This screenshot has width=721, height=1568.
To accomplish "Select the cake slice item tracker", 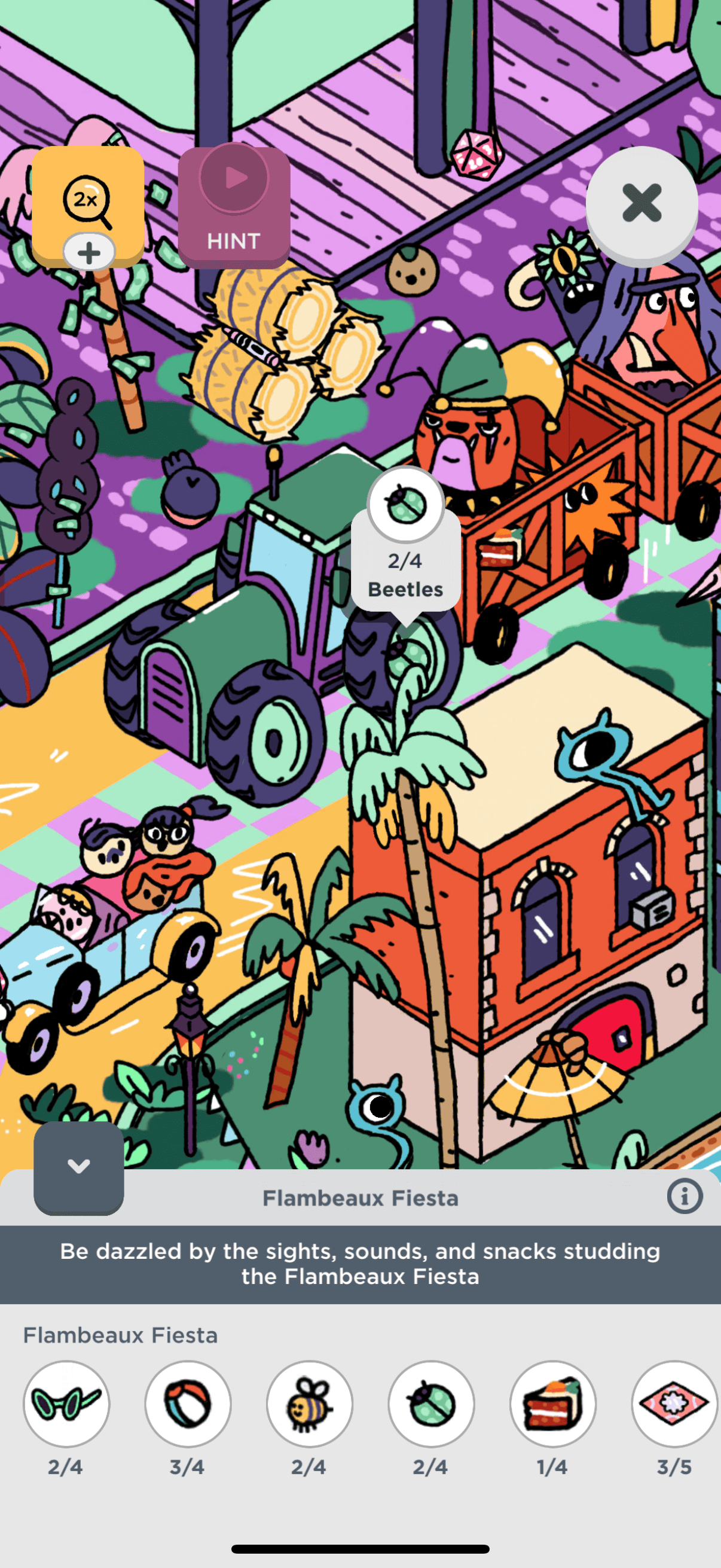I will click(x=552, y=1404).
